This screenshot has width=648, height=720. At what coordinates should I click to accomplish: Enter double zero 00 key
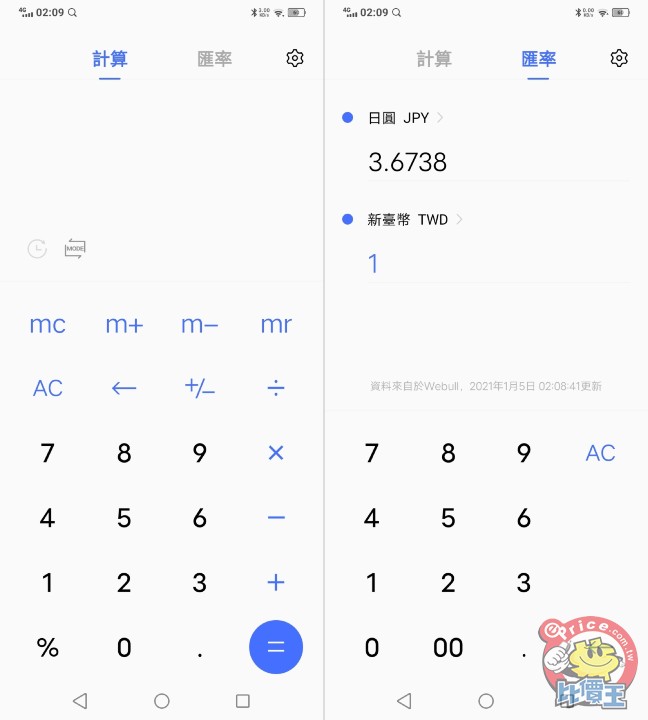(448, 647)
